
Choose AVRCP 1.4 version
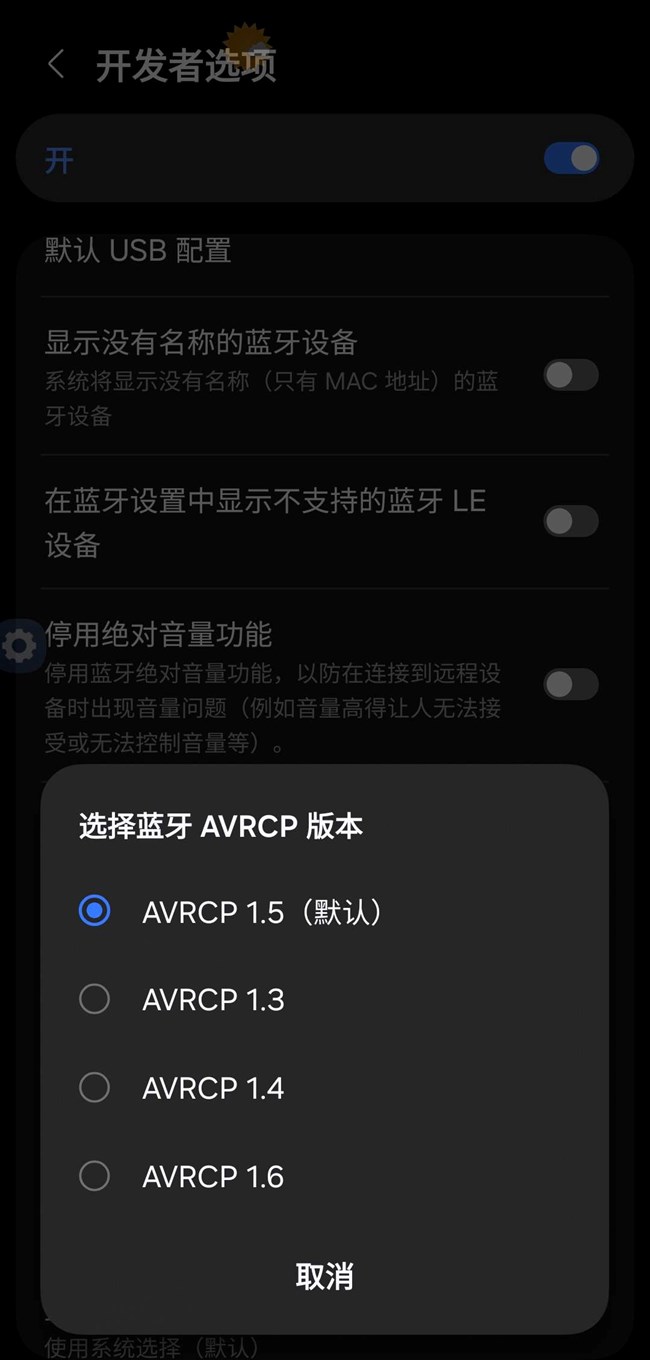(324, 1087)
